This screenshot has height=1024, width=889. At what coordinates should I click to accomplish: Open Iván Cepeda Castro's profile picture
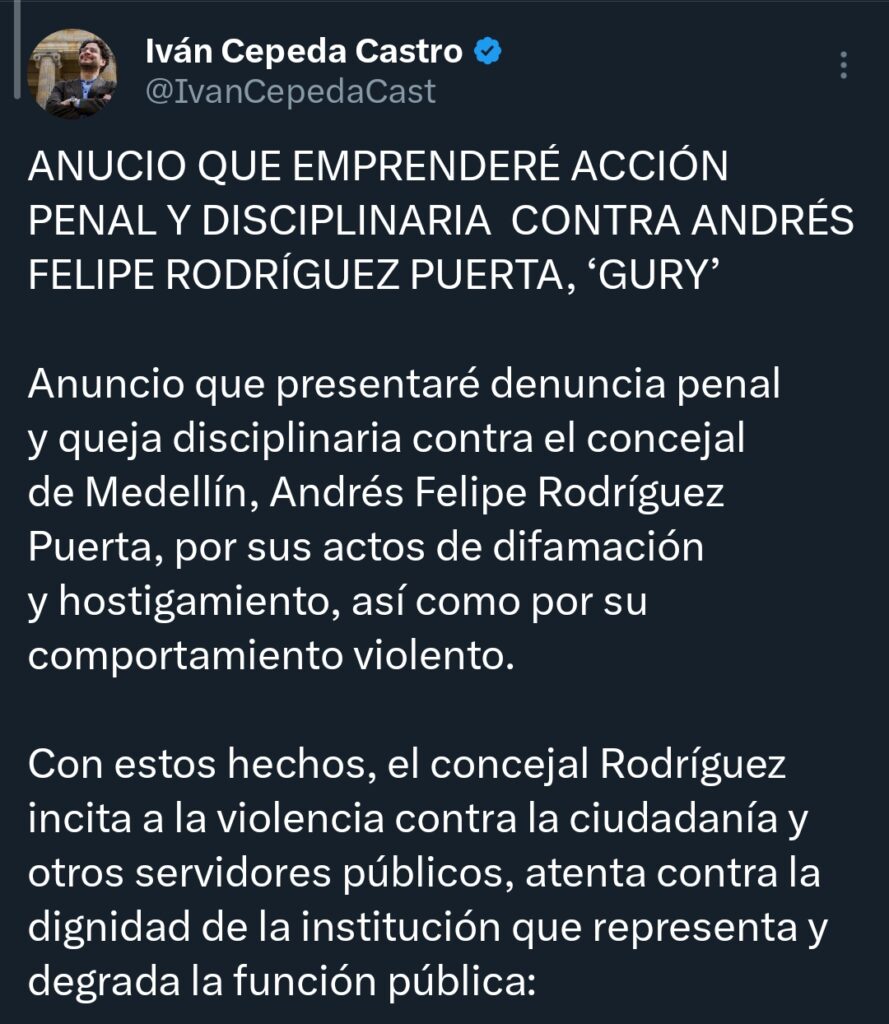(x=78, y=73)
